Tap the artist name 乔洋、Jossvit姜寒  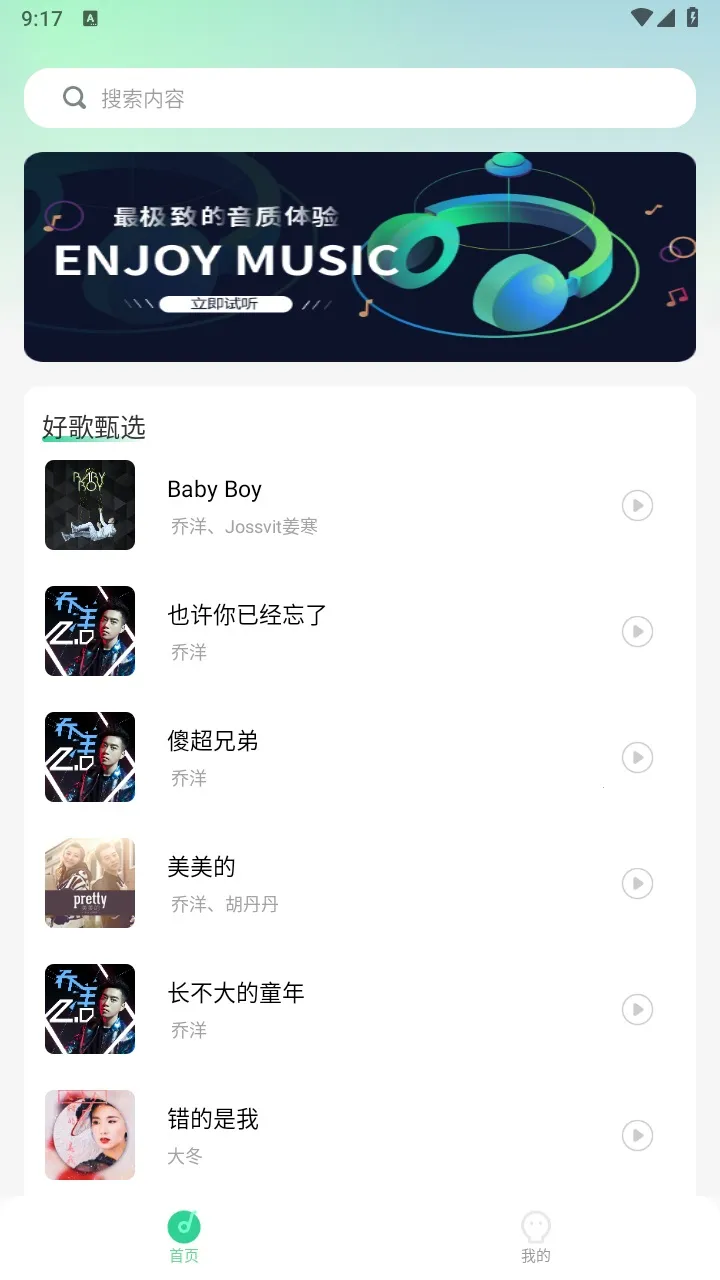pyautogui.click(x=243, y=526)
